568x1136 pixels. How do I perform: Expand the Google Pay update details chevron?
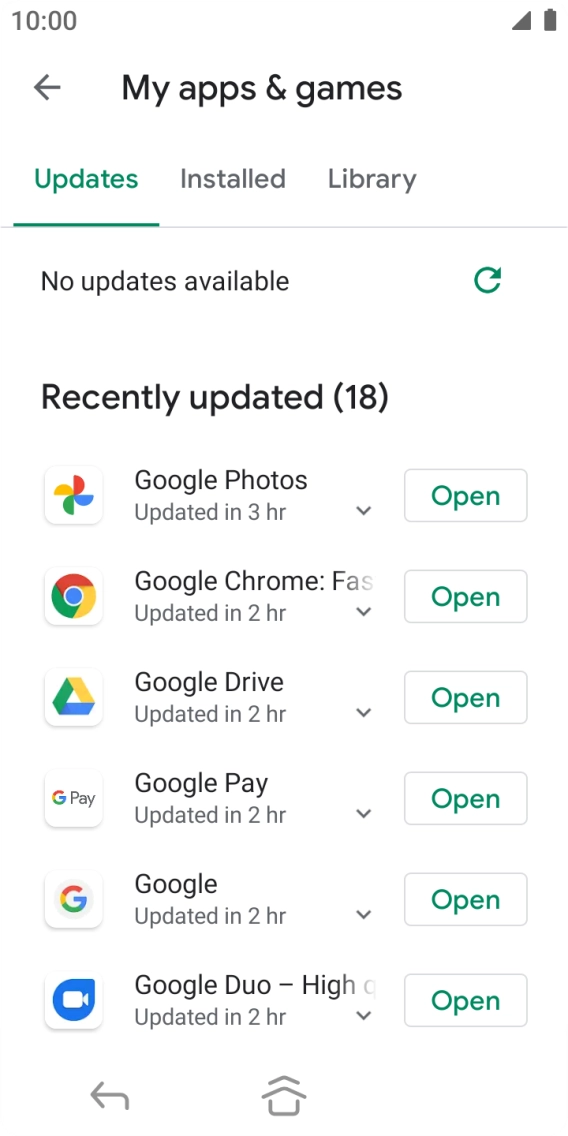pyautogui.click(x=364, y=814)
